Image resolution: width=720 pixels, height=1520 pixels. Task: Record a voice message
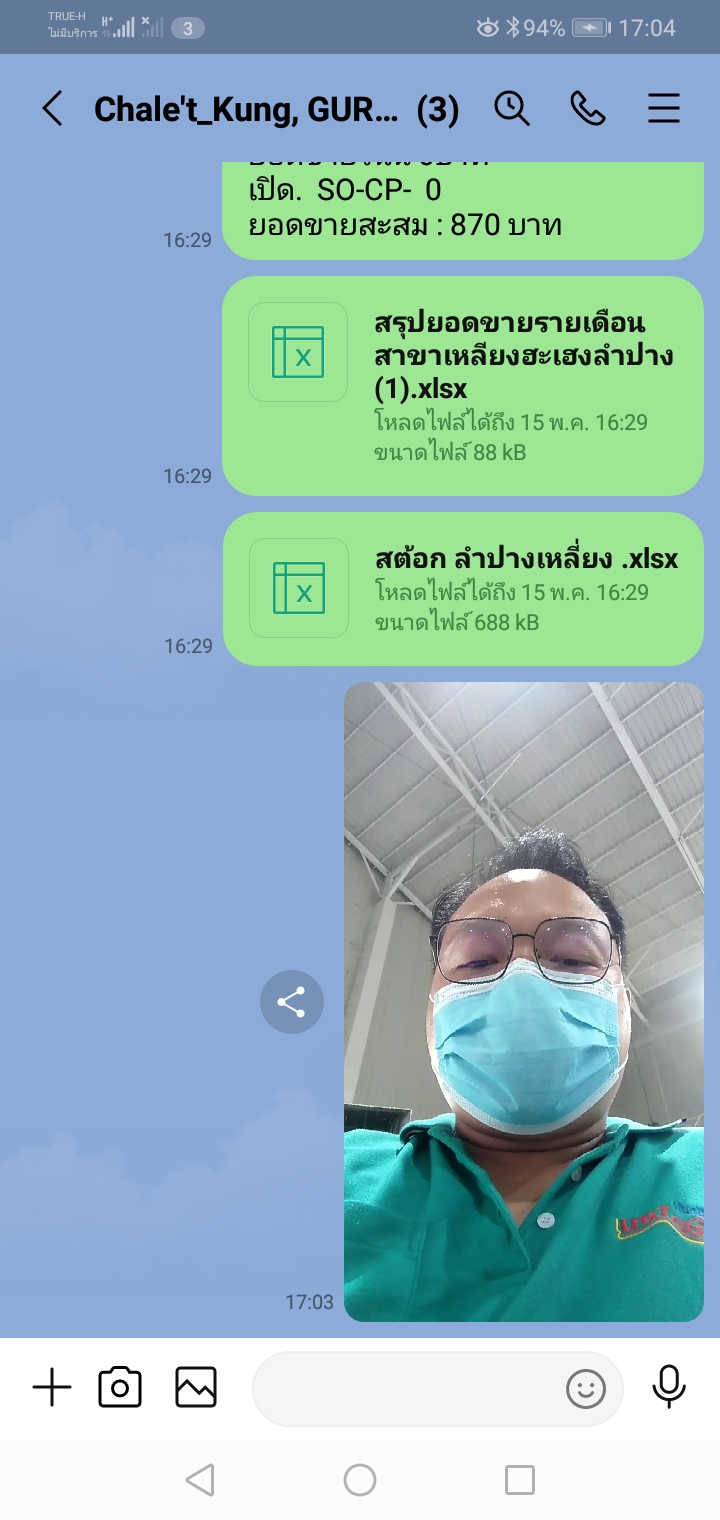[668, 1386]
